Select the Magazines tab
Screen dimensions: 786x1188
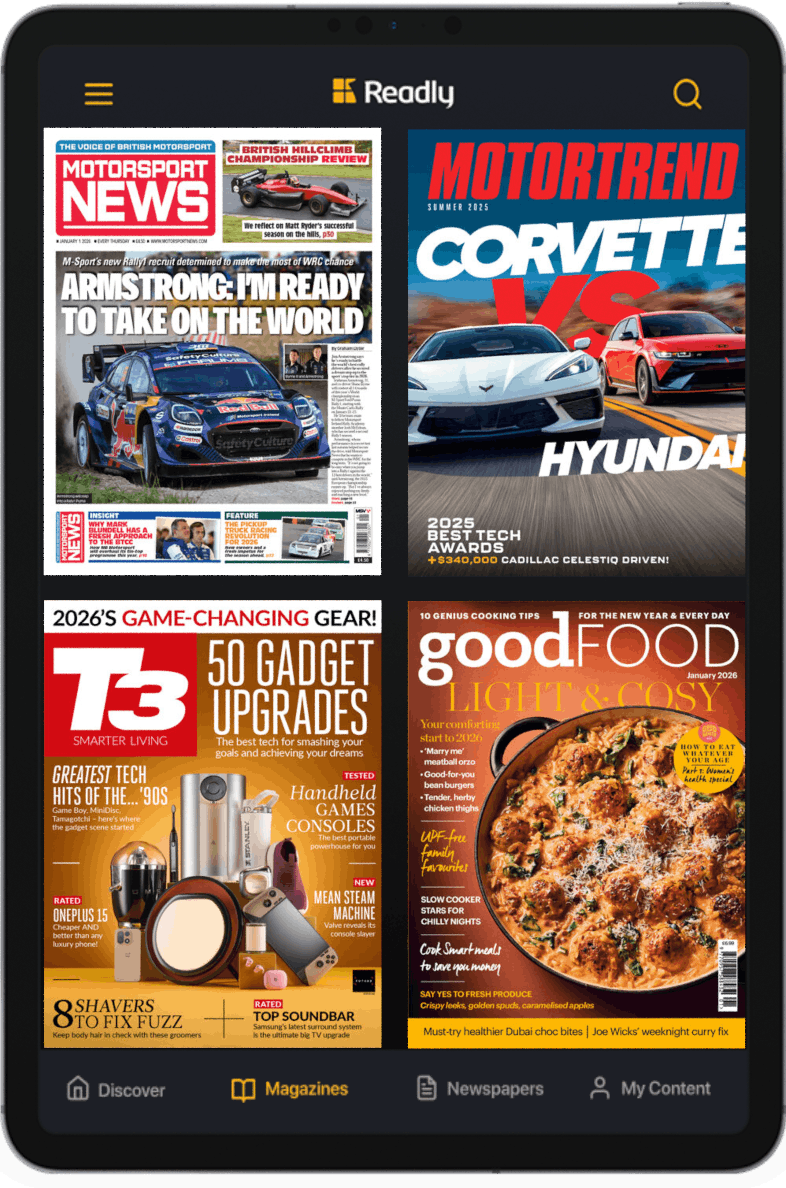coord(289,1089)
